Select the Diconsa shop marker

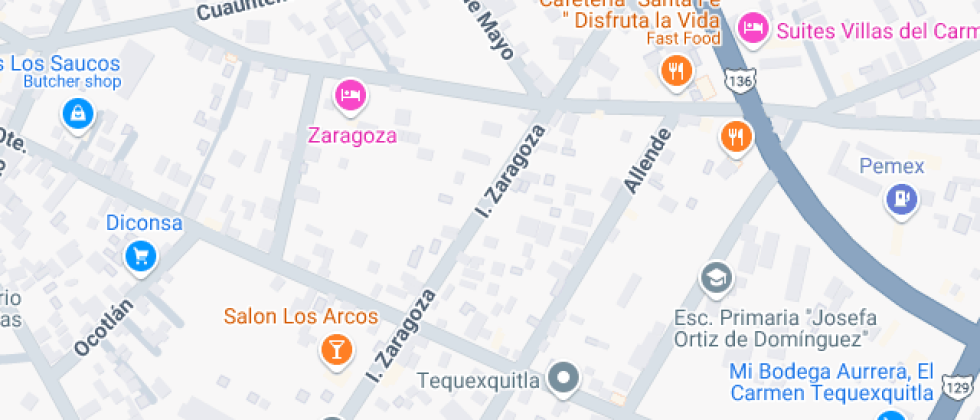[x=141, y=256]
